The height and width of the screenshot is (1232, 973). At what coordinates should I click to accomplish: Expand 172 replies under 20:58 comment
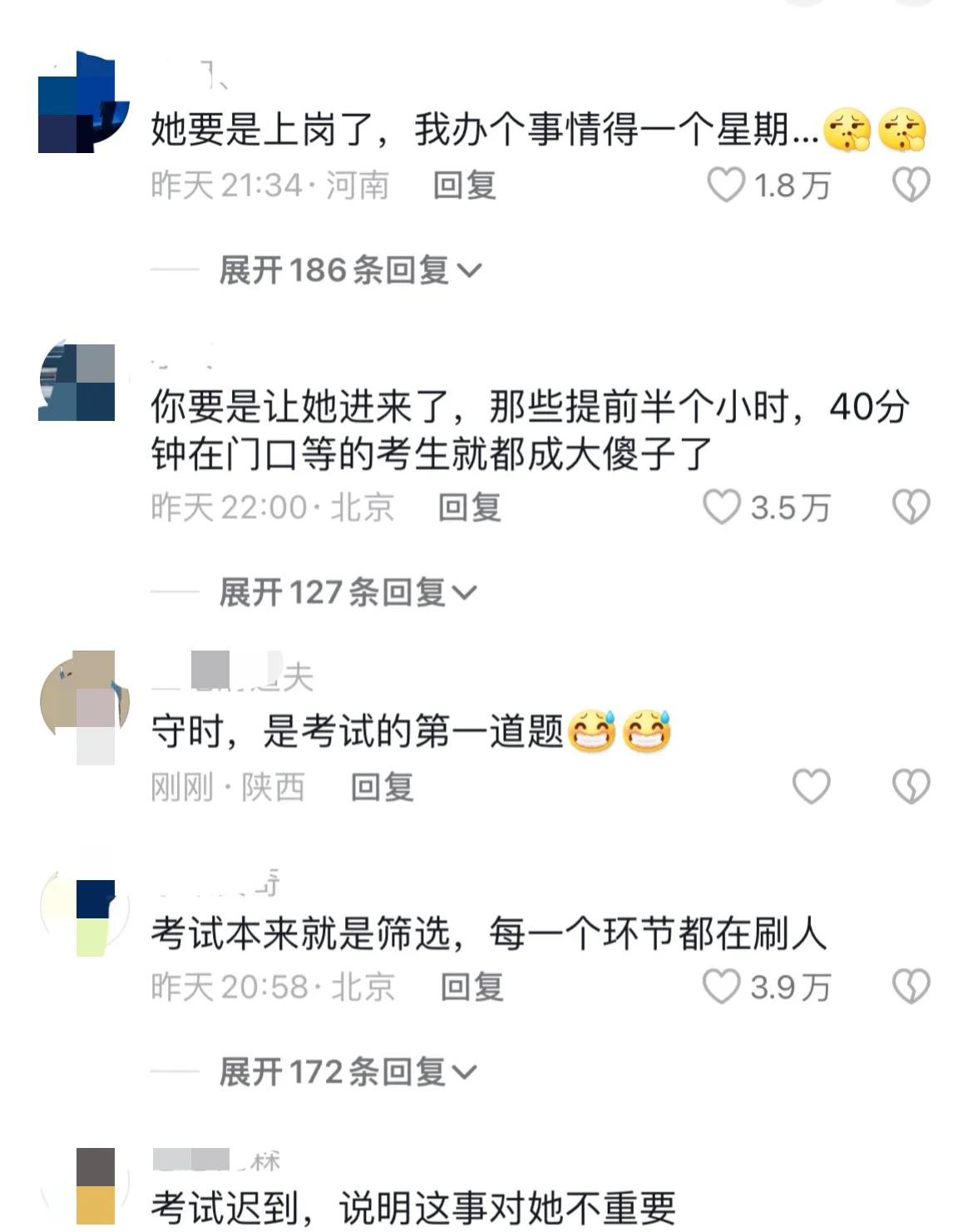[348, 1071]
